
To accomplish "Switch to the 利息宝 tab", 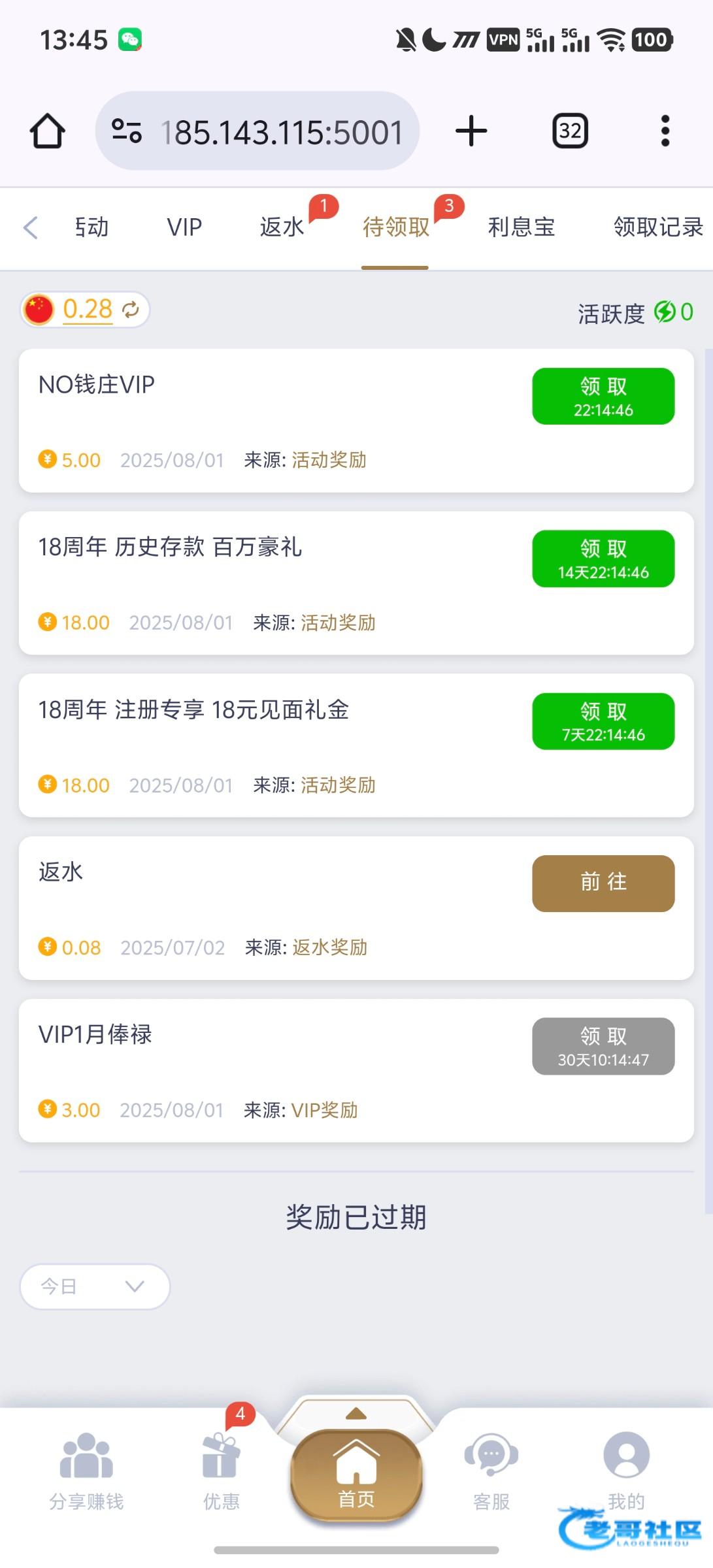I will tap(522, 227).
